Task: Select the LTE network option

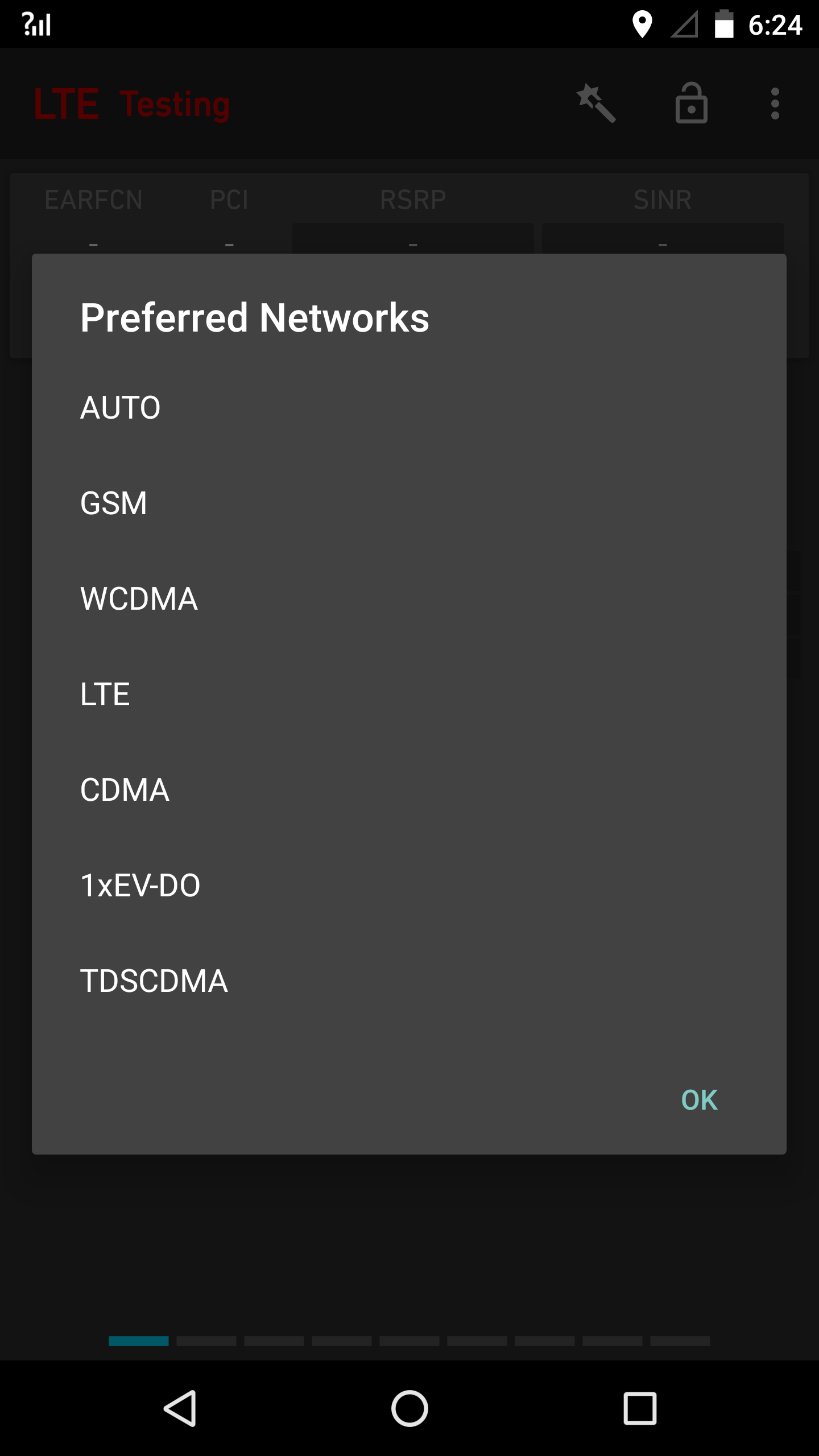Action: 409,694
